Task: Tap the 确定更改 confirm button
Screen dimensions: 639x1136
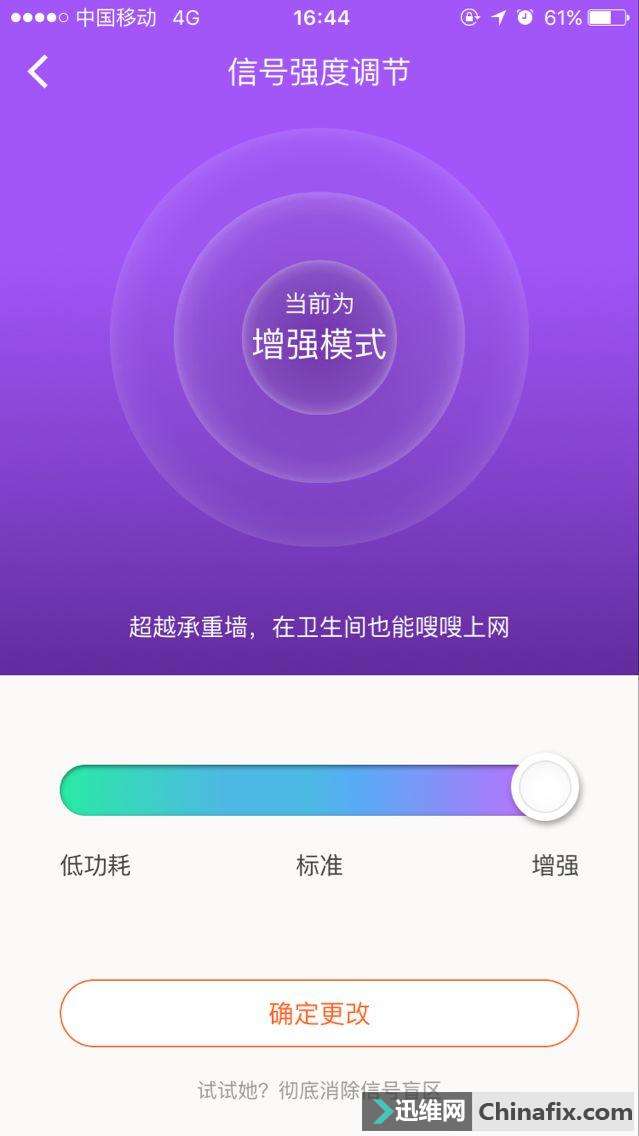Action: (x=319, y=1013)
